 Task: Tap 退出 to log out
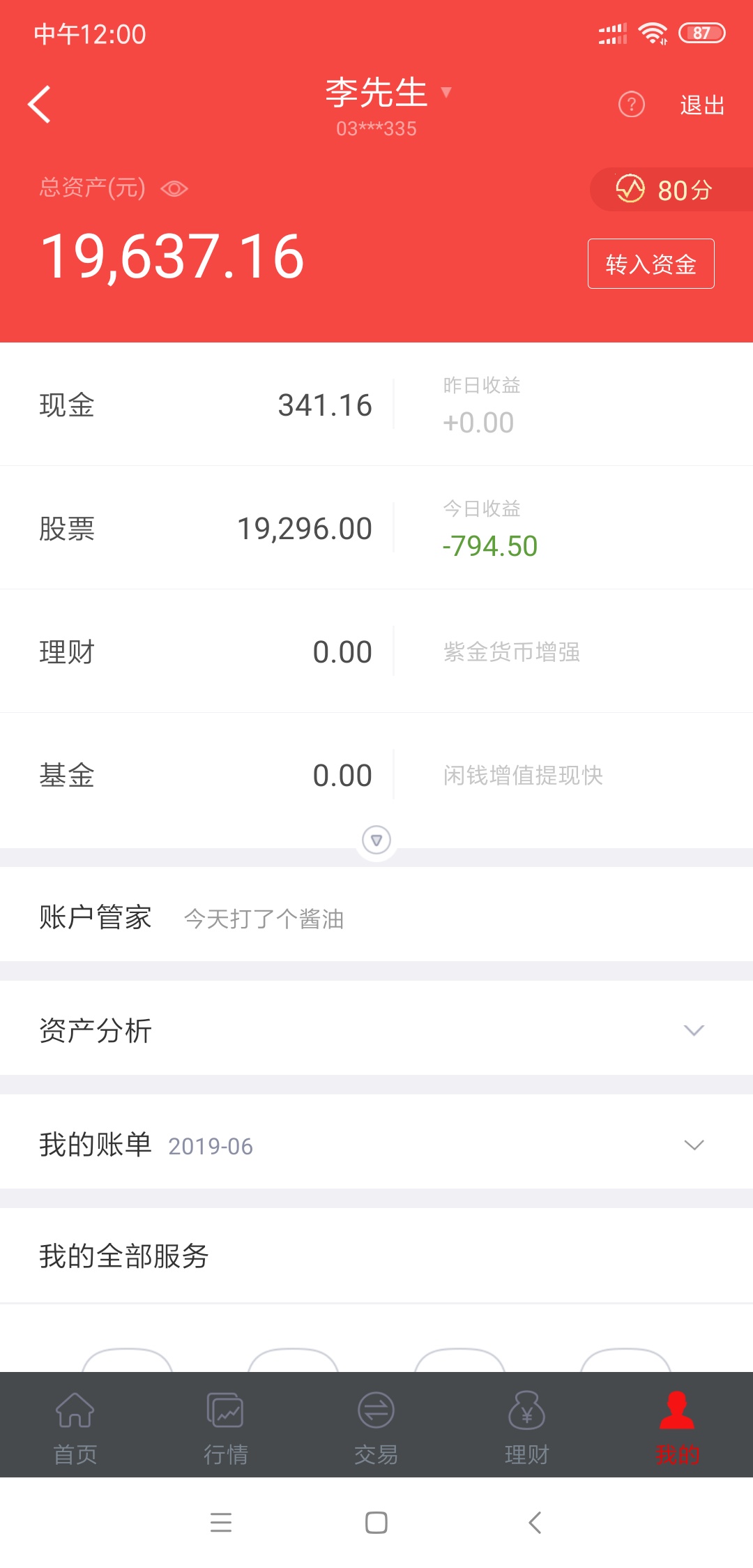click(x=702, y=105)
